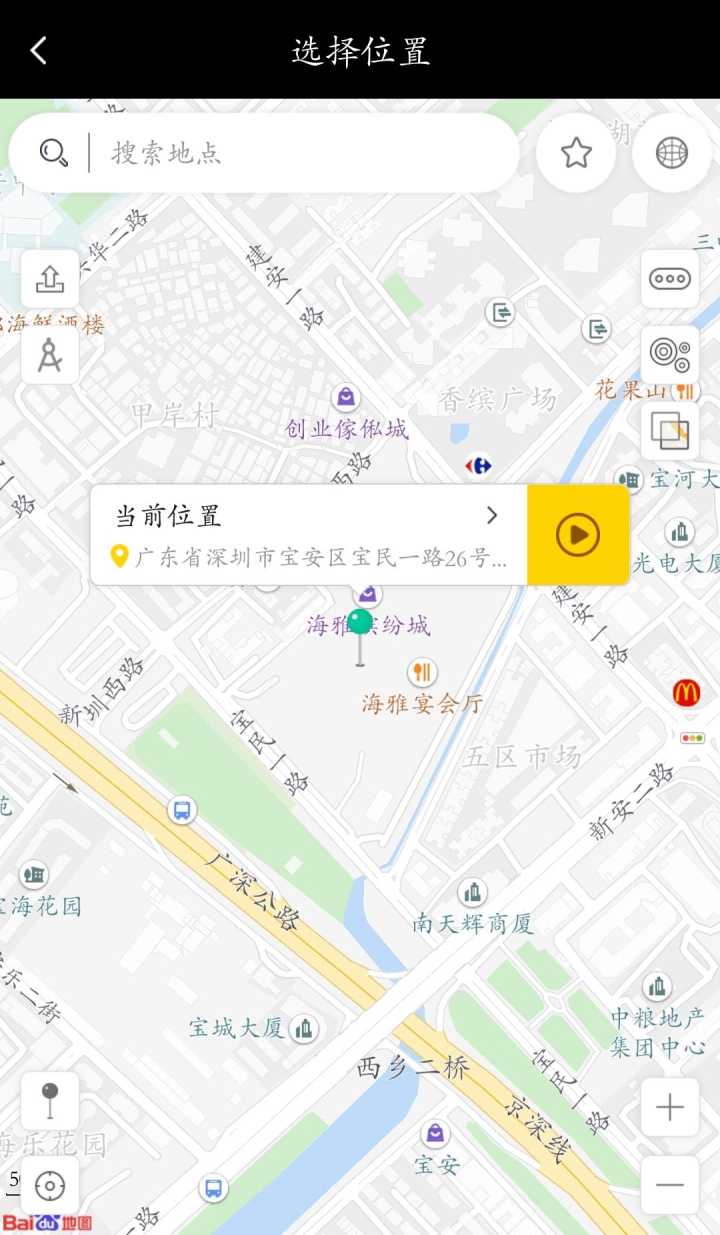Zoom out with the minus button

point(670,1185)
